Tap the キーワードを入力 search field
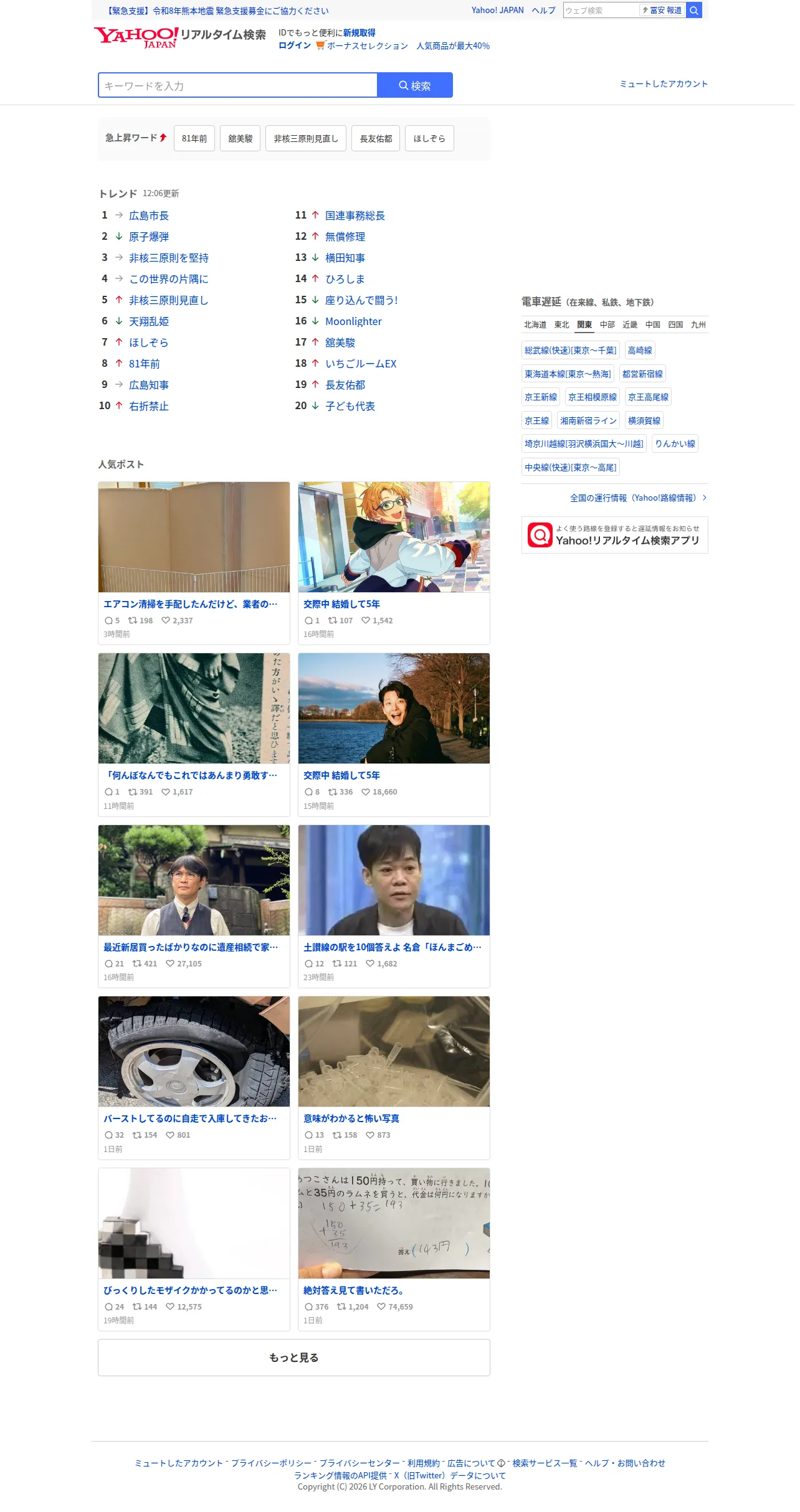 click(x=237, y=85)
